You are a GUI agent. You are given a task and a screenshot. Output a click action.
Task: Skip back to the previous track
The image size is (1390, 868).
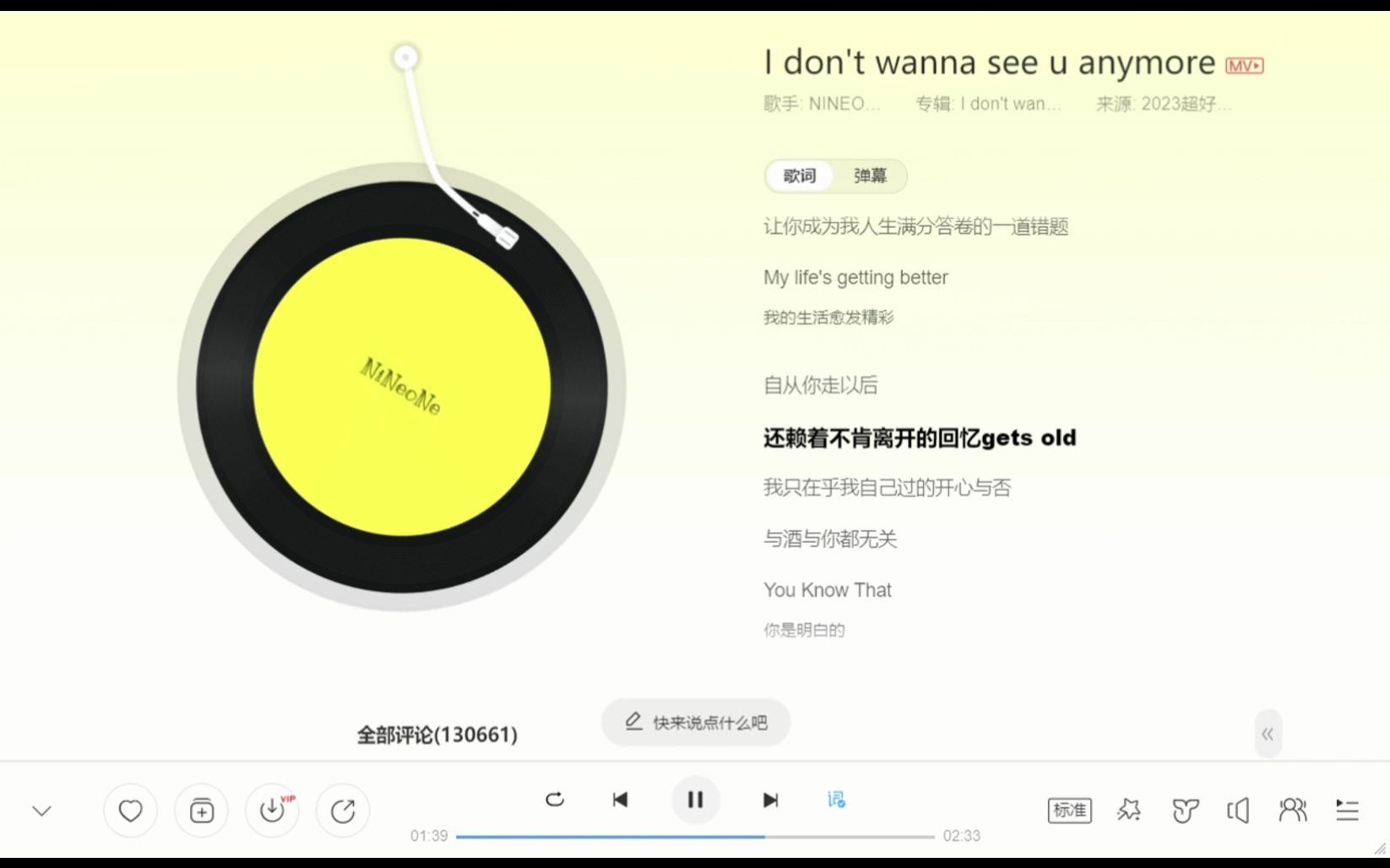click(x=621, y=800)
